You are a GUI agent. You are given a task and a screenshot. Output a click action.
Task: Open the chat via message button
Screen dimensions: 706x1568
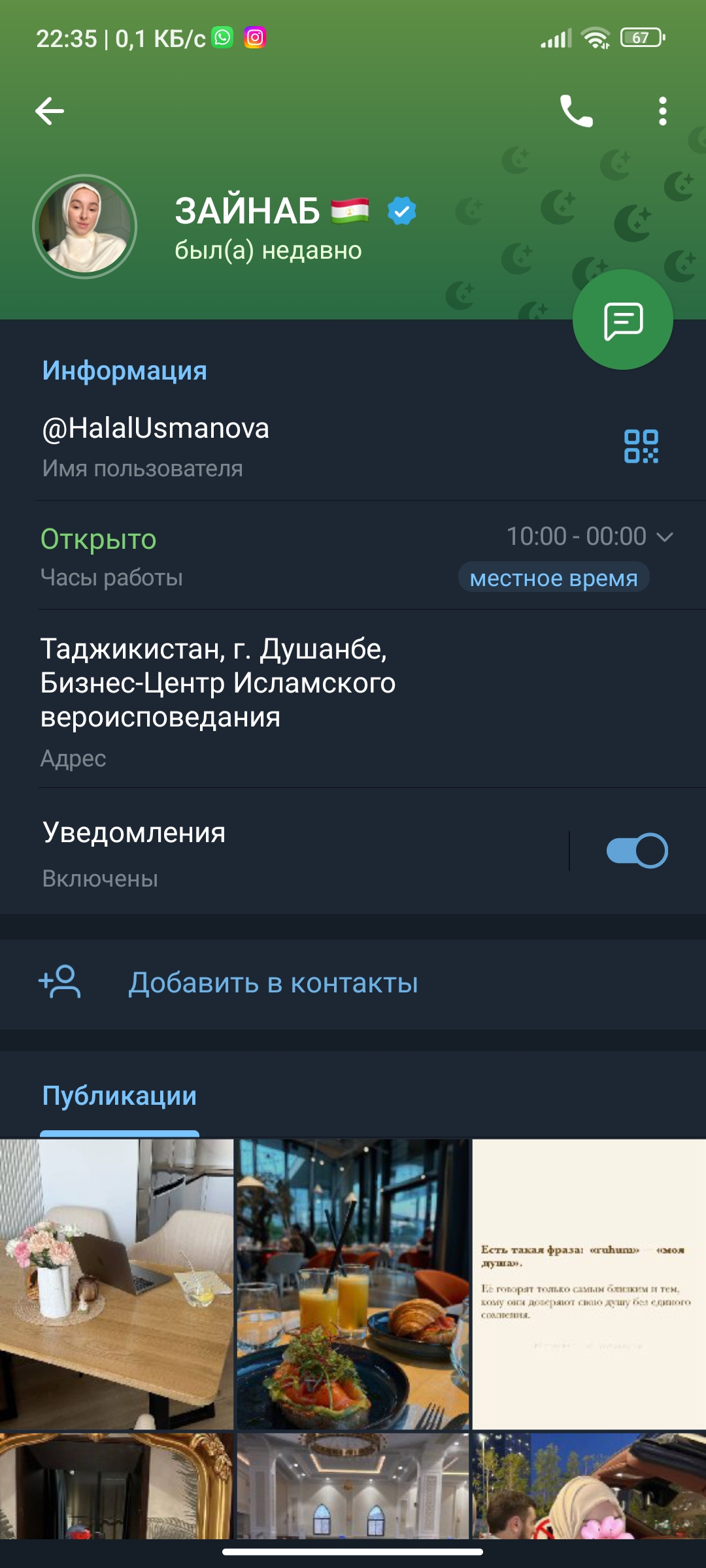pos(622,320)
